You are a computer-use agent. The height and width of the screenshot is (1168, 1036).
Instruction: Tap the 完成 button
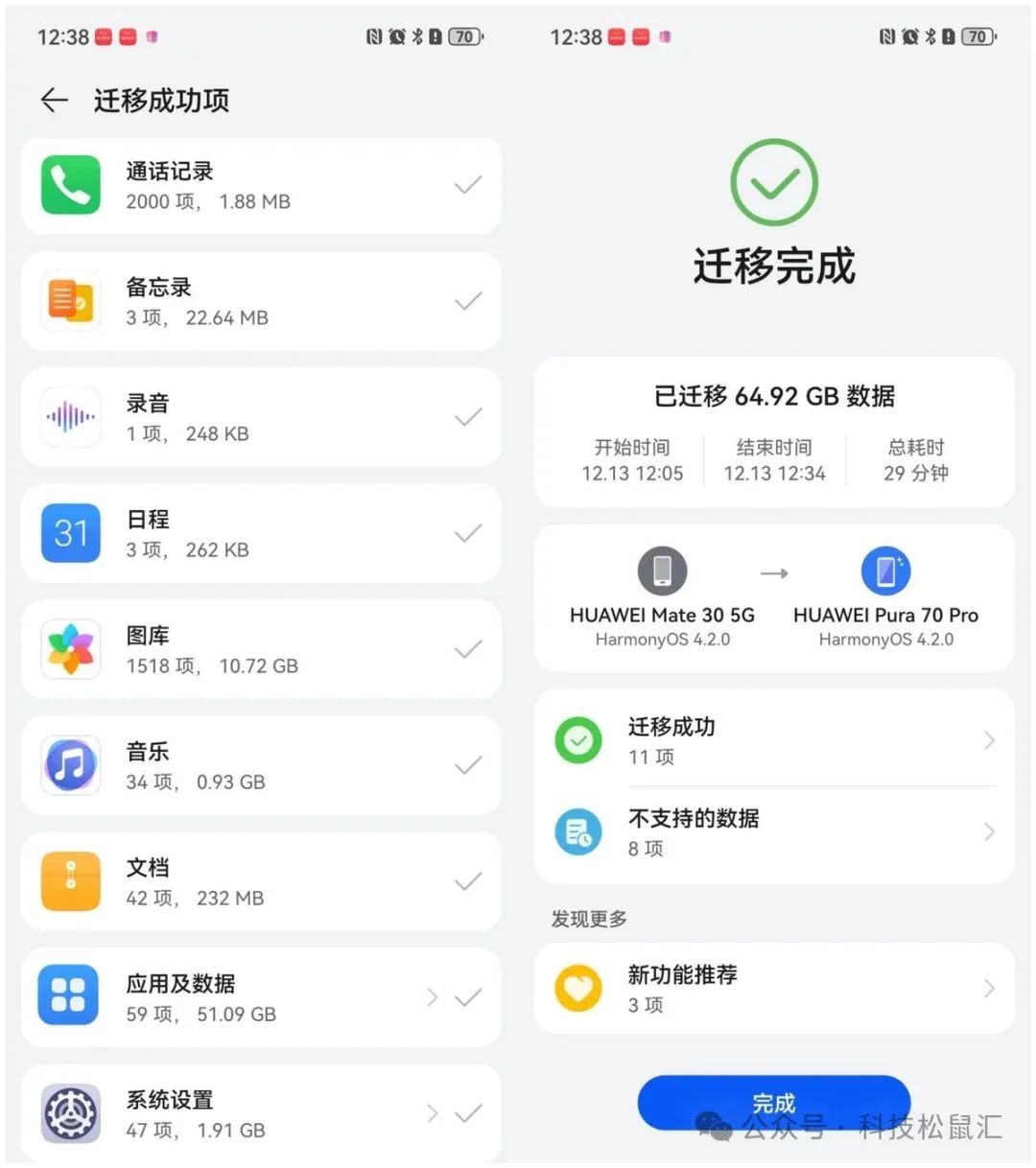pos(773,1103)
